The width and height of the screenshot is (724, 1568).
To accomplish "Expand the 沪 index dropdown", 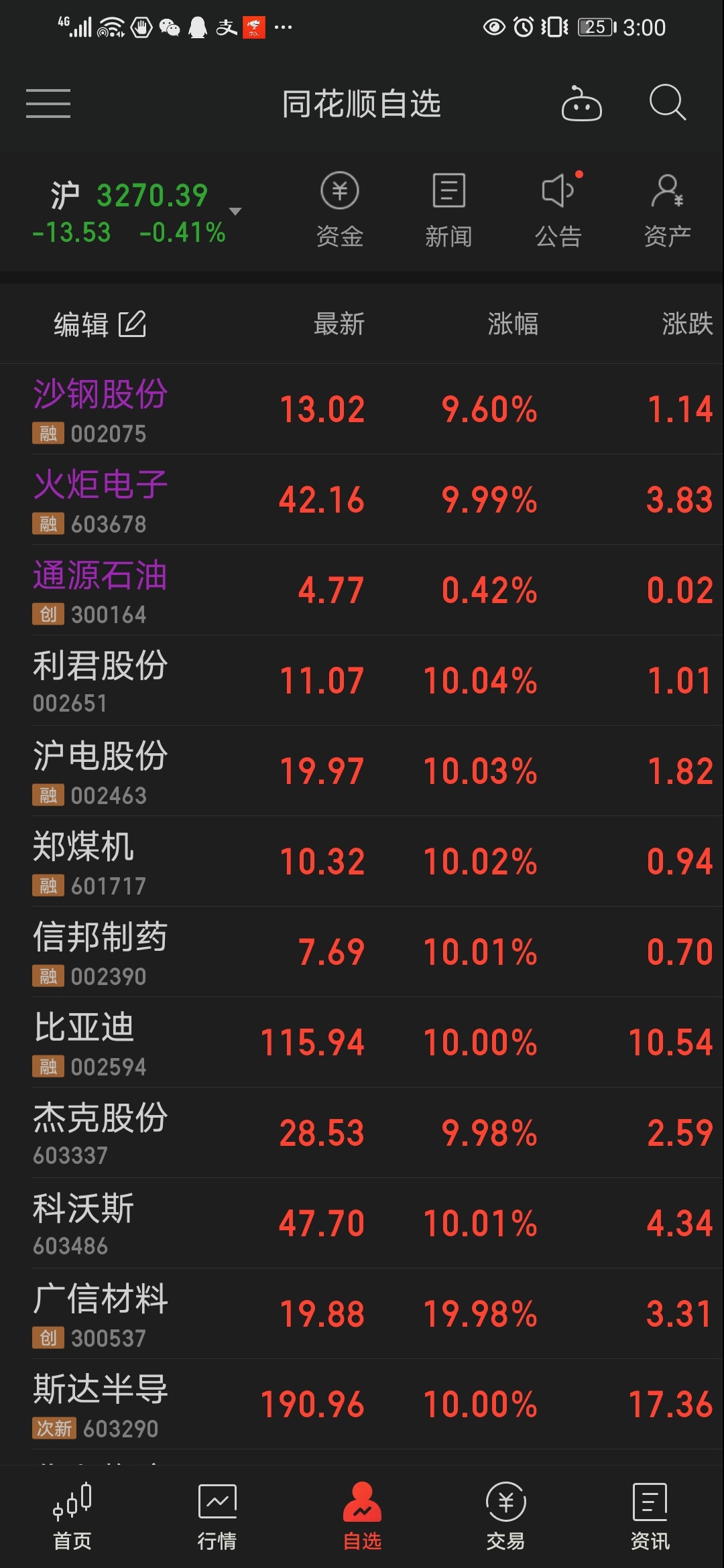I will (x=235, y=211).
